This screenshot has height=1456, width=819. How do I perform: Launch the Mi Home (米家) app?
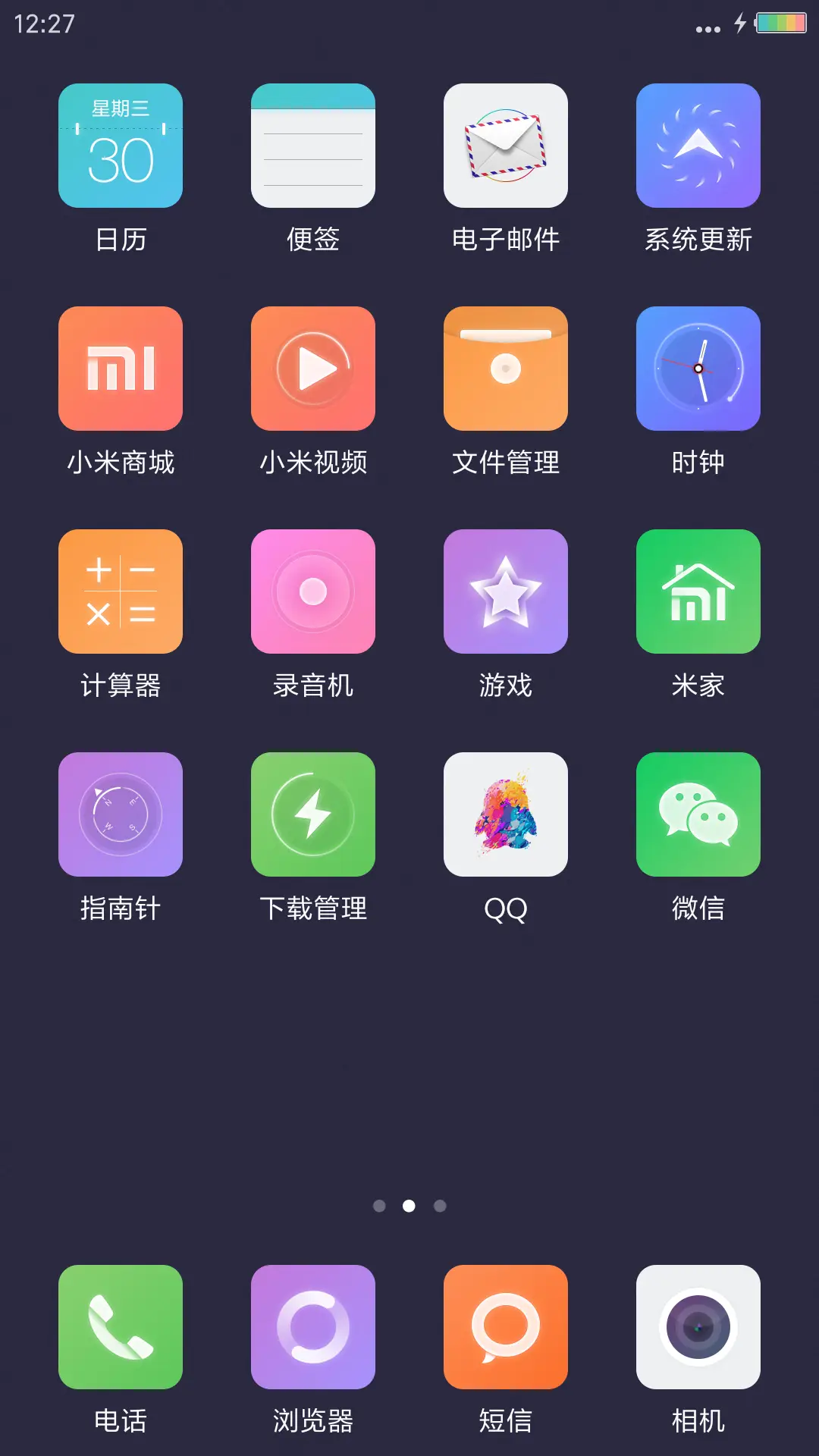point(698,591)
